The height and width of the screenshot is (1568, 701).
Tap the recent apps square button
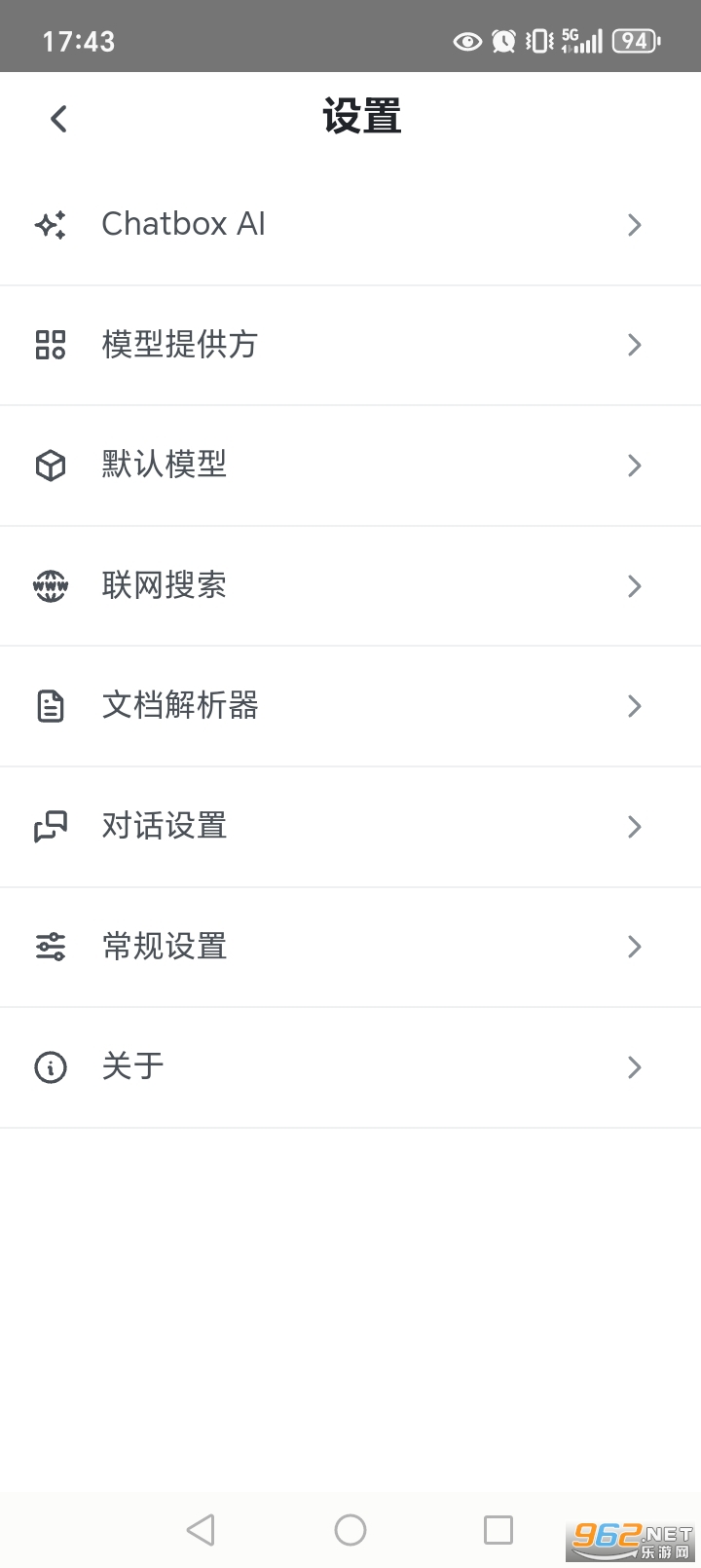click(498, 1529)
